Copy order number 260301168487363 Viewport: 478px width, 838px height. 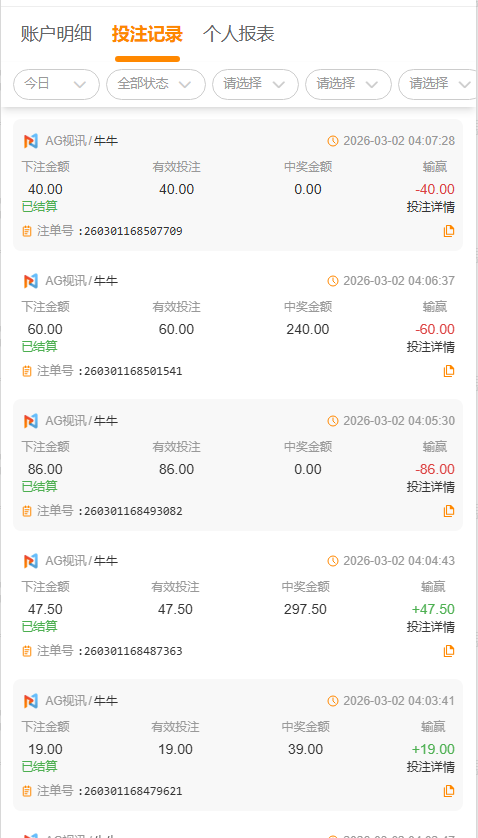pyautogui.click(x=449, y=650)
